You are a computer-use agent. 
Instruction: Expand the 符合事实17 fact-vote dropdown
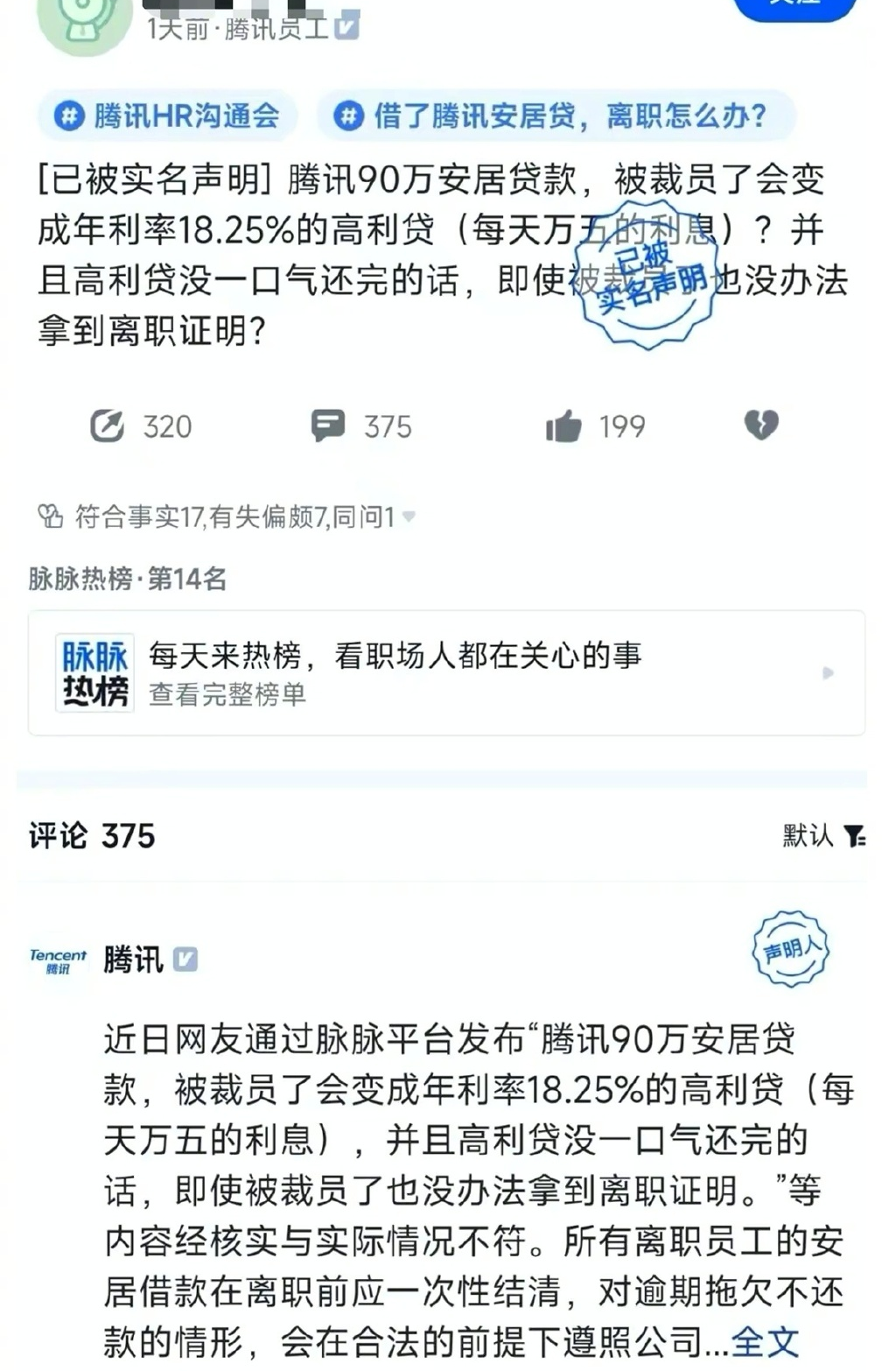click(408, 517)
